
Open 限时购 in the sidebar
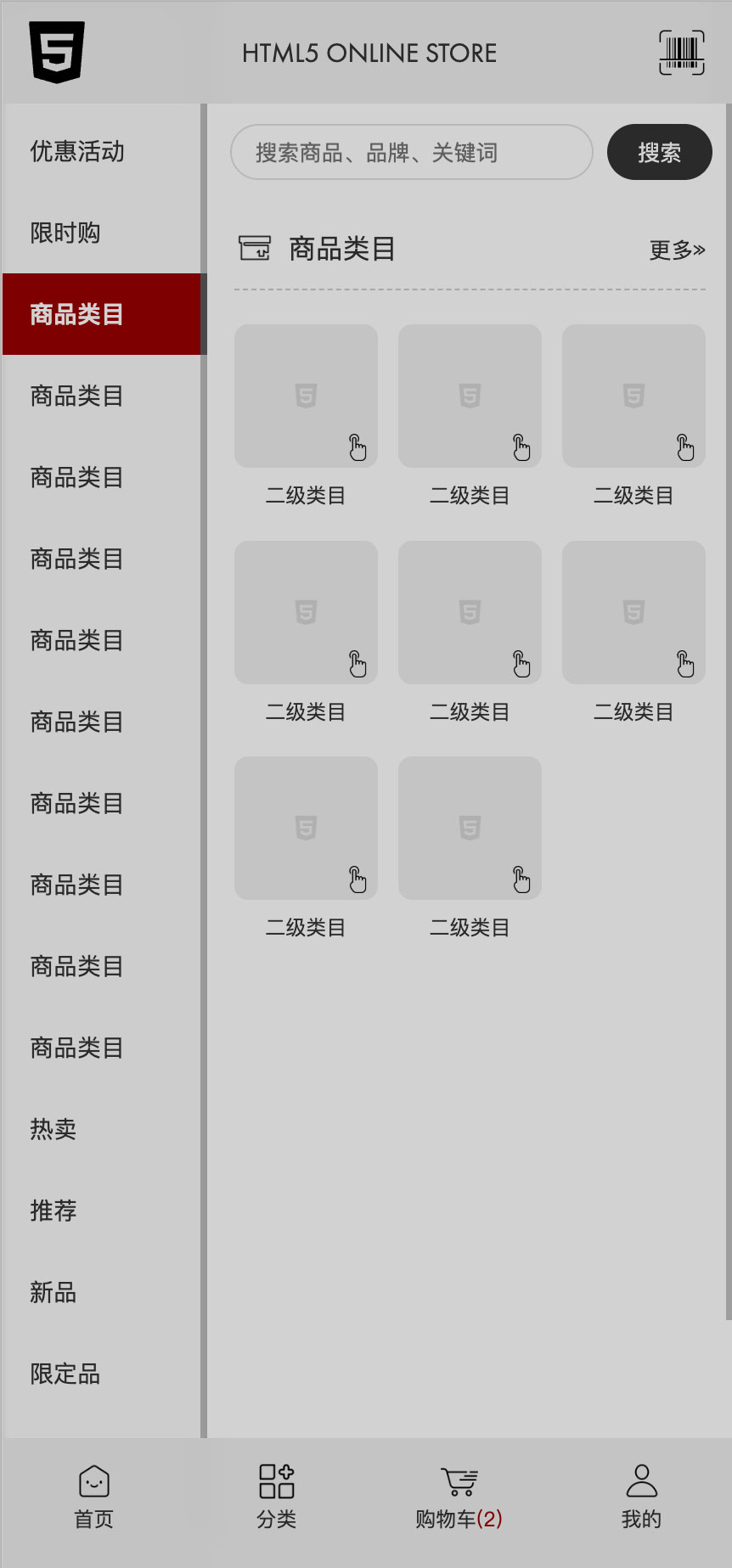click(x=65, y=233)
